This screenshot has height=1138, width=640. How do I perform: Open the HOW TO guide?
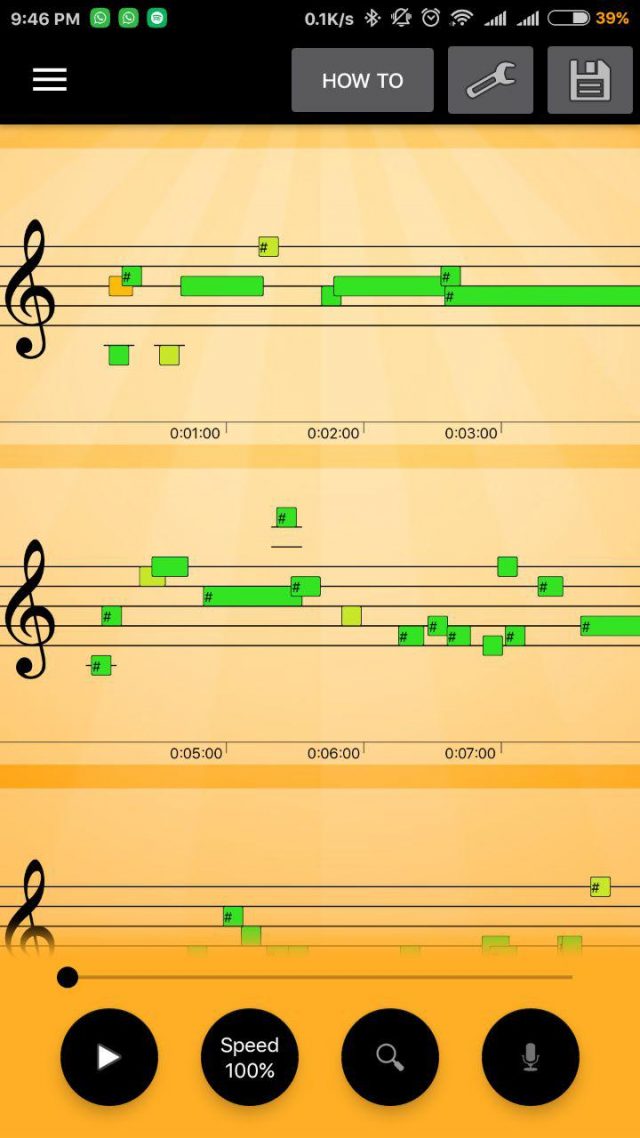tap(362, 81)
